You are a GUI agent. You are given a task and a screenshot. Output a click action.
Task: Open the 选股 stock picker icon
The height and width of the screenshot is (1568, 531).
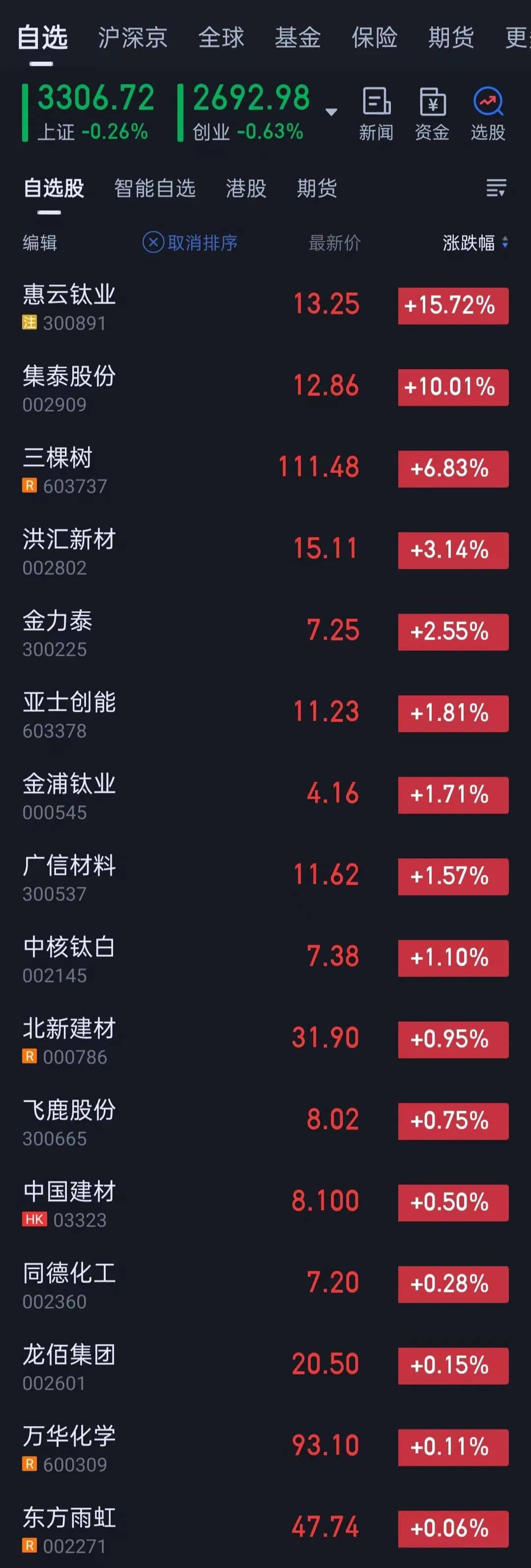488,114
